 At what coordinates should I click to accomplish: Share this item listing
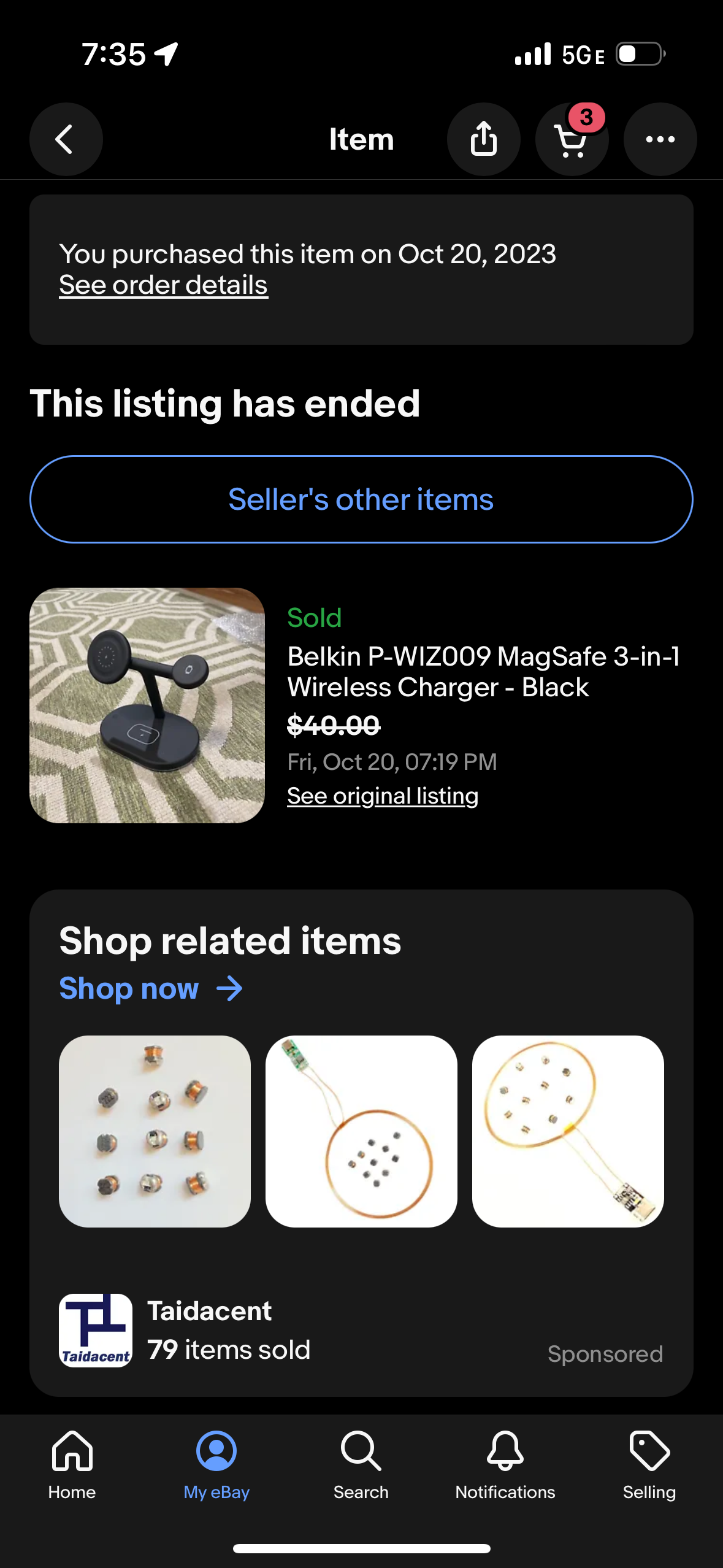coord(483,139)
